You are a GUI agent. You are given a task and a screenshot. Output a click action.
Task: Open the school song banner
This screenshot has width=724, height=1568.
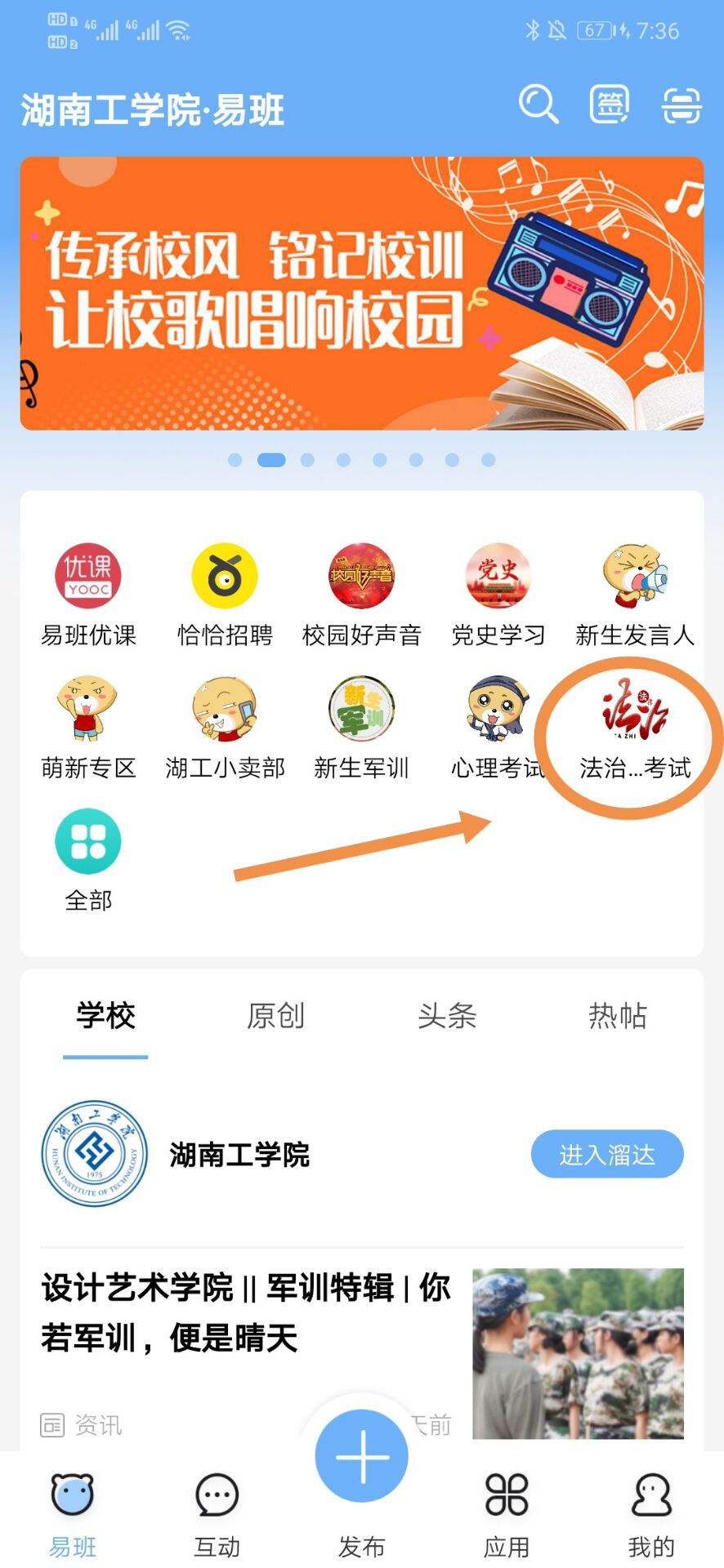pyautogui.click(x=362, y=293)
